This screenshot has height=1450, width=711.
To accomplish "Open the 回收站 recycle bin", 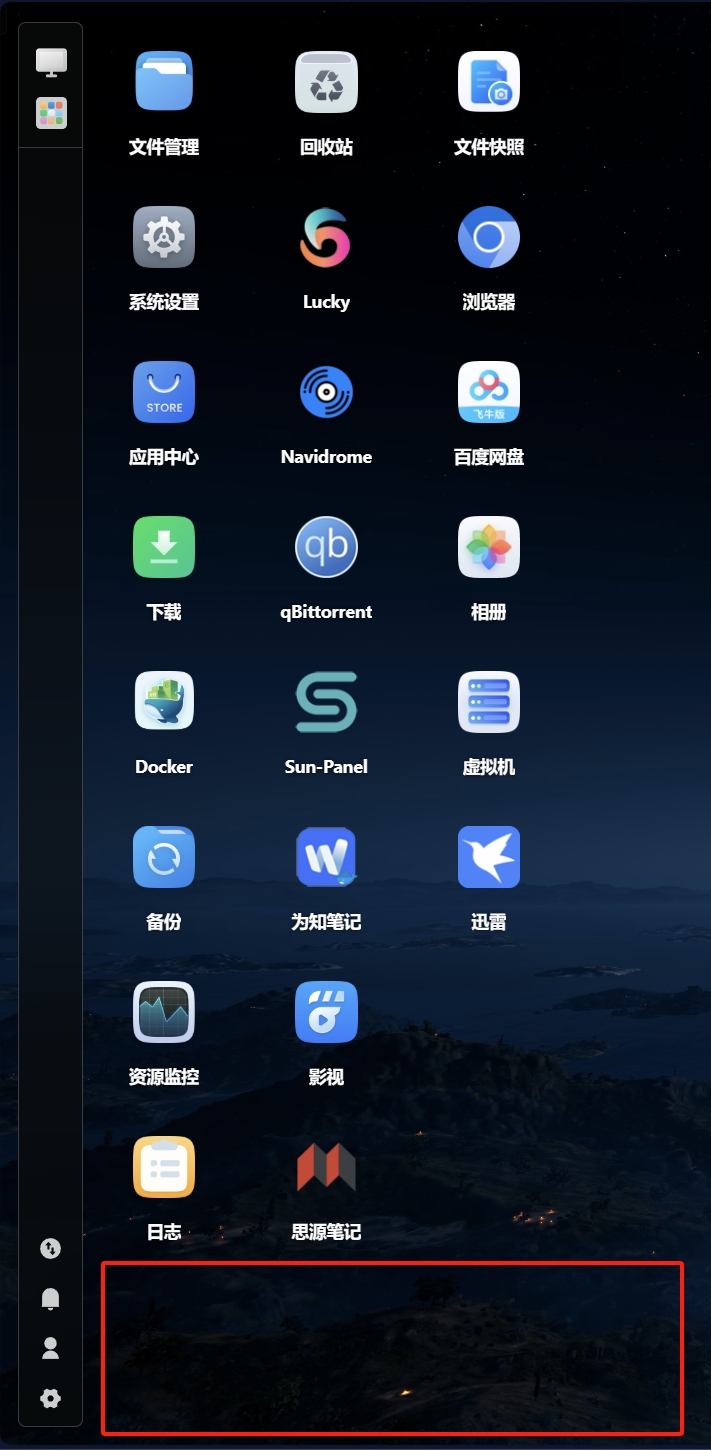I will [326, 82].
